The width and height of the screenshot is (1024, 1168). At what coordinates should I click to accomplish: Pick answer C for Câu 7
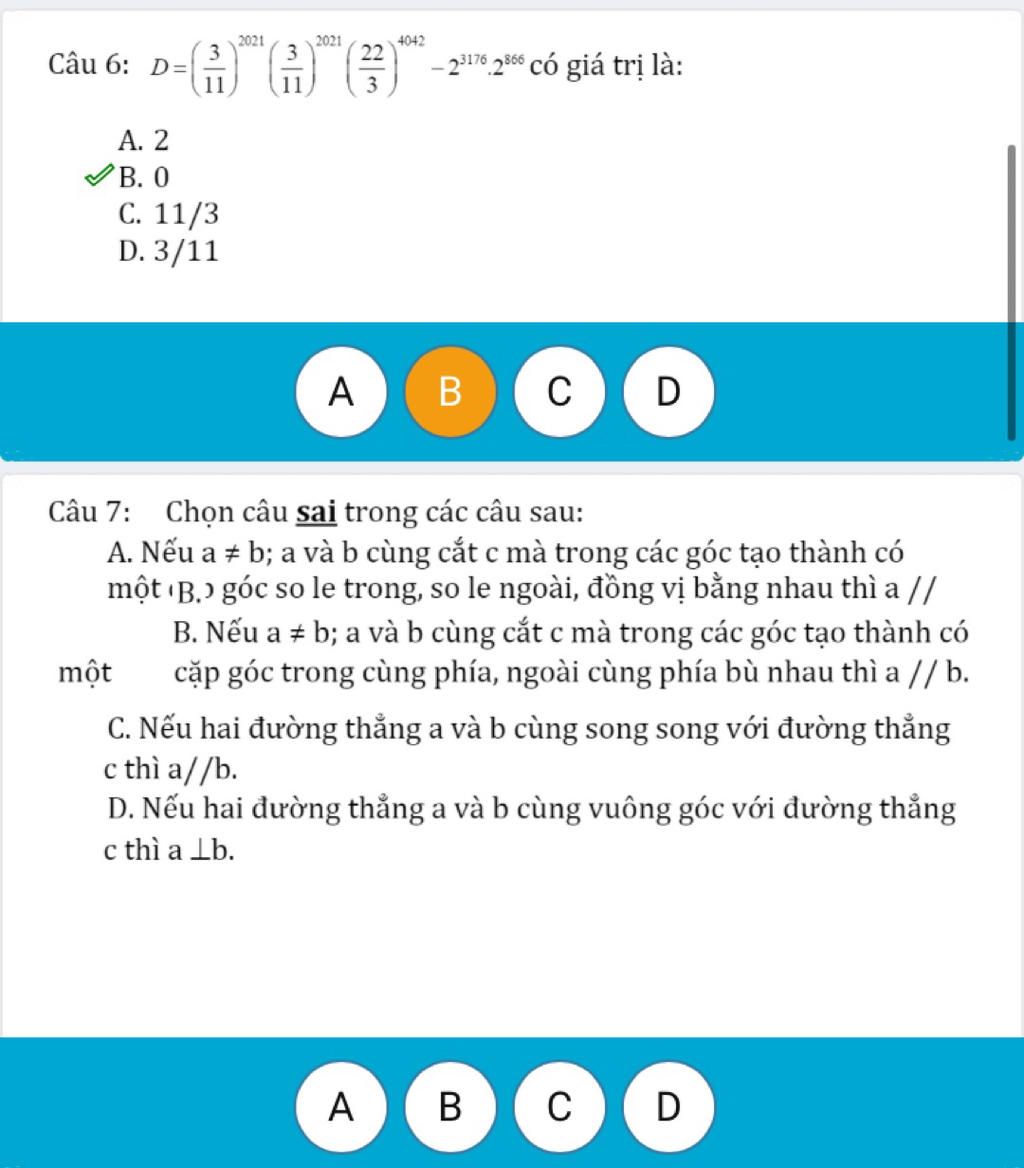pyautogui.click(x=558, y=1106)
